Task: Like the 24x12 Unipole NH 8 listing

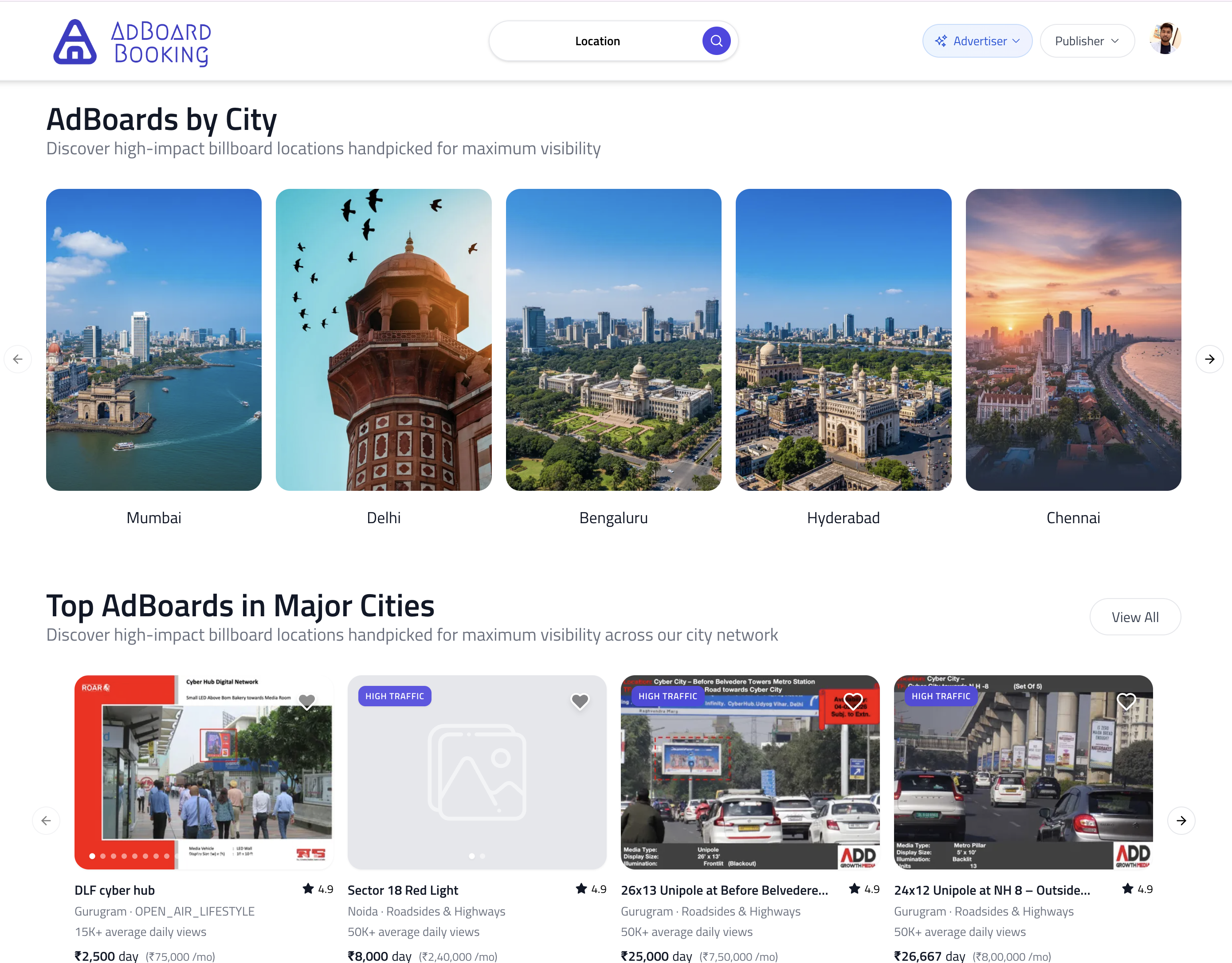Action: pyautogui.click(x=1126, y=701)
